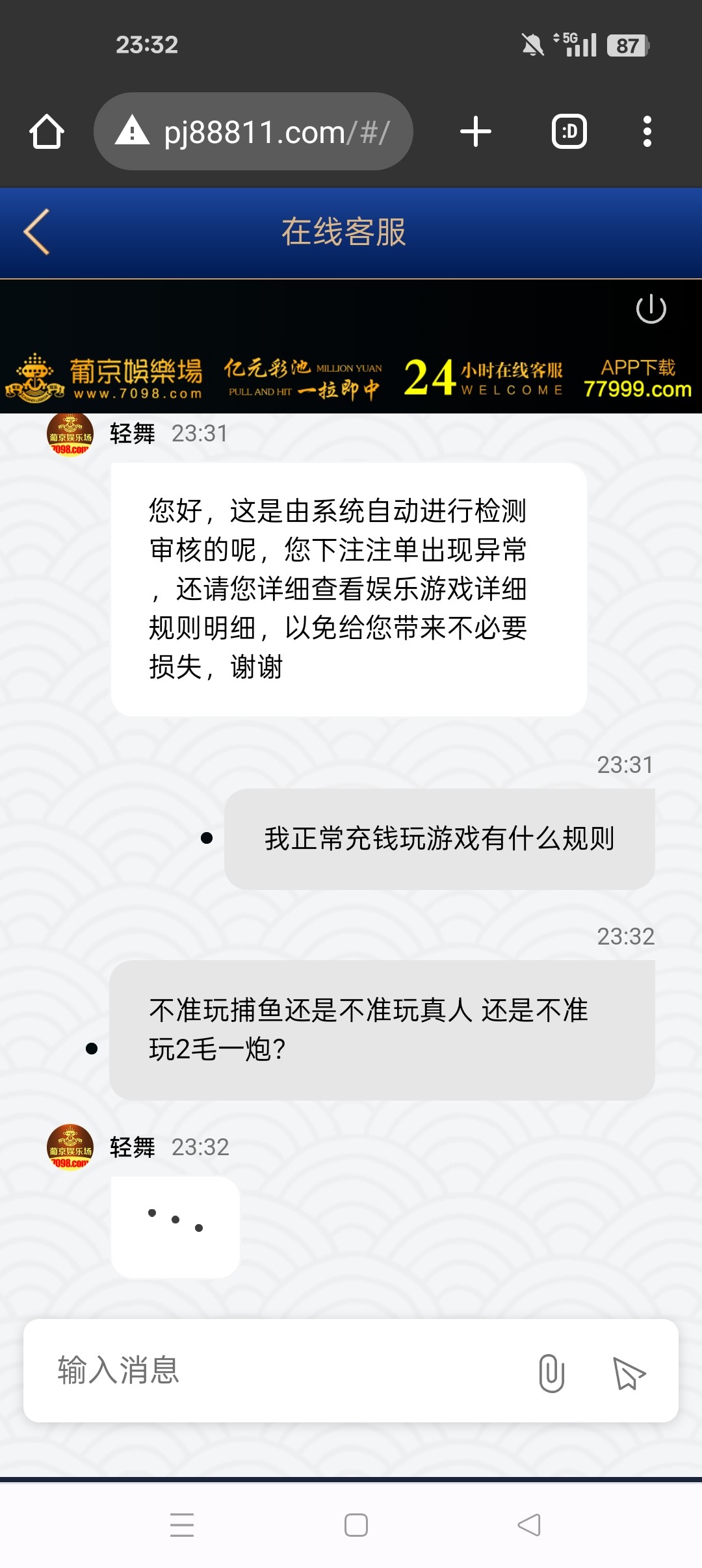
Task: Tap the power icon to end chat
Action: [651, 309]
